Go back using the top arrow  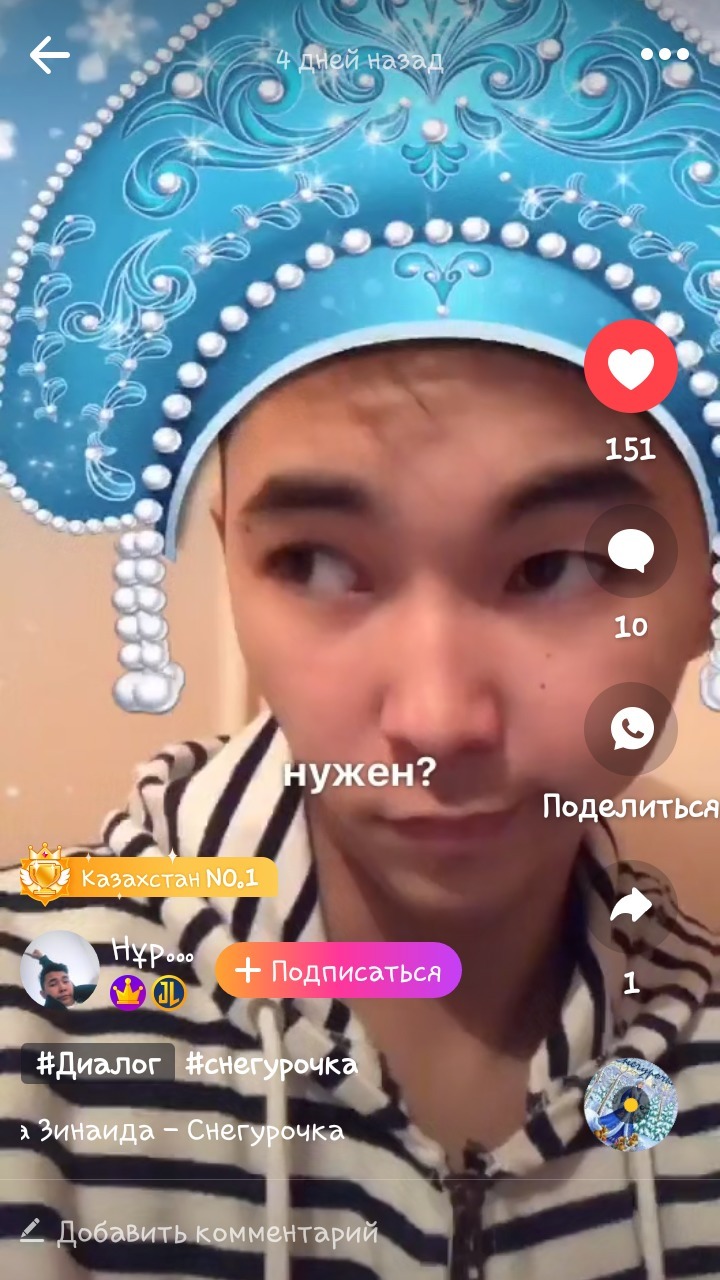pos(49,56)
